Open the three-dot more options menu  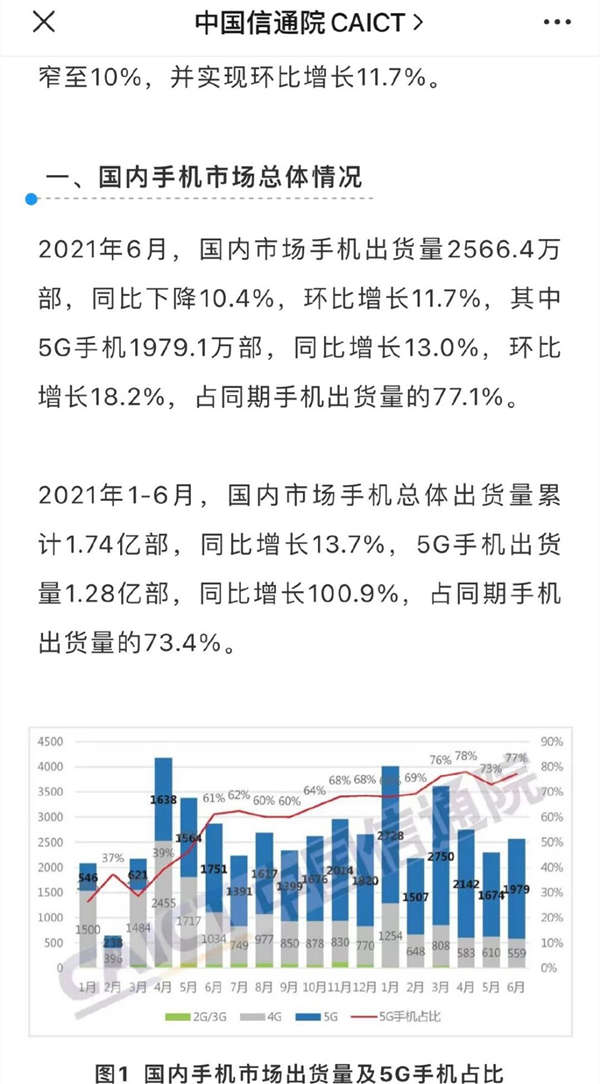coord(557,23)
